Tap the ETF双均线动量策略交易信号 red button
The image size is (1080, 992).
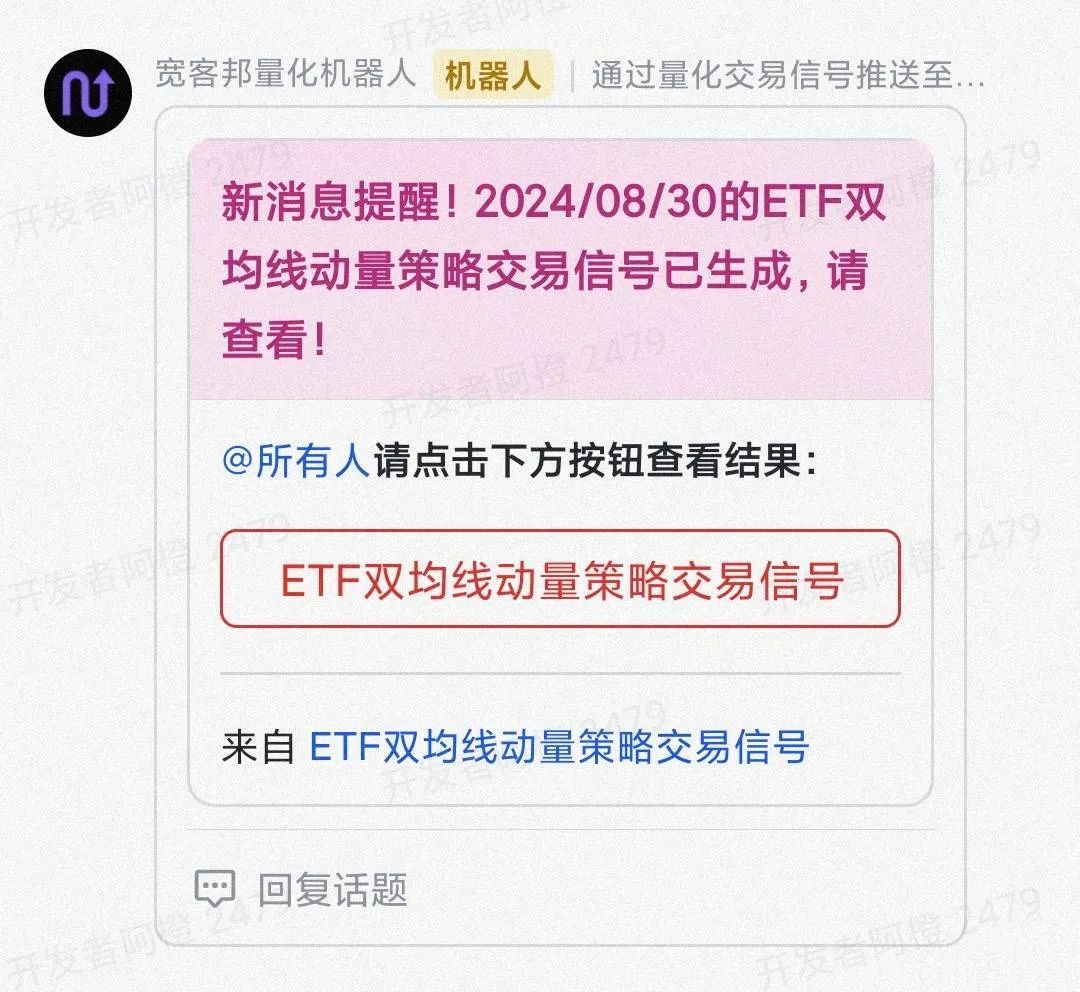[560, 580]
